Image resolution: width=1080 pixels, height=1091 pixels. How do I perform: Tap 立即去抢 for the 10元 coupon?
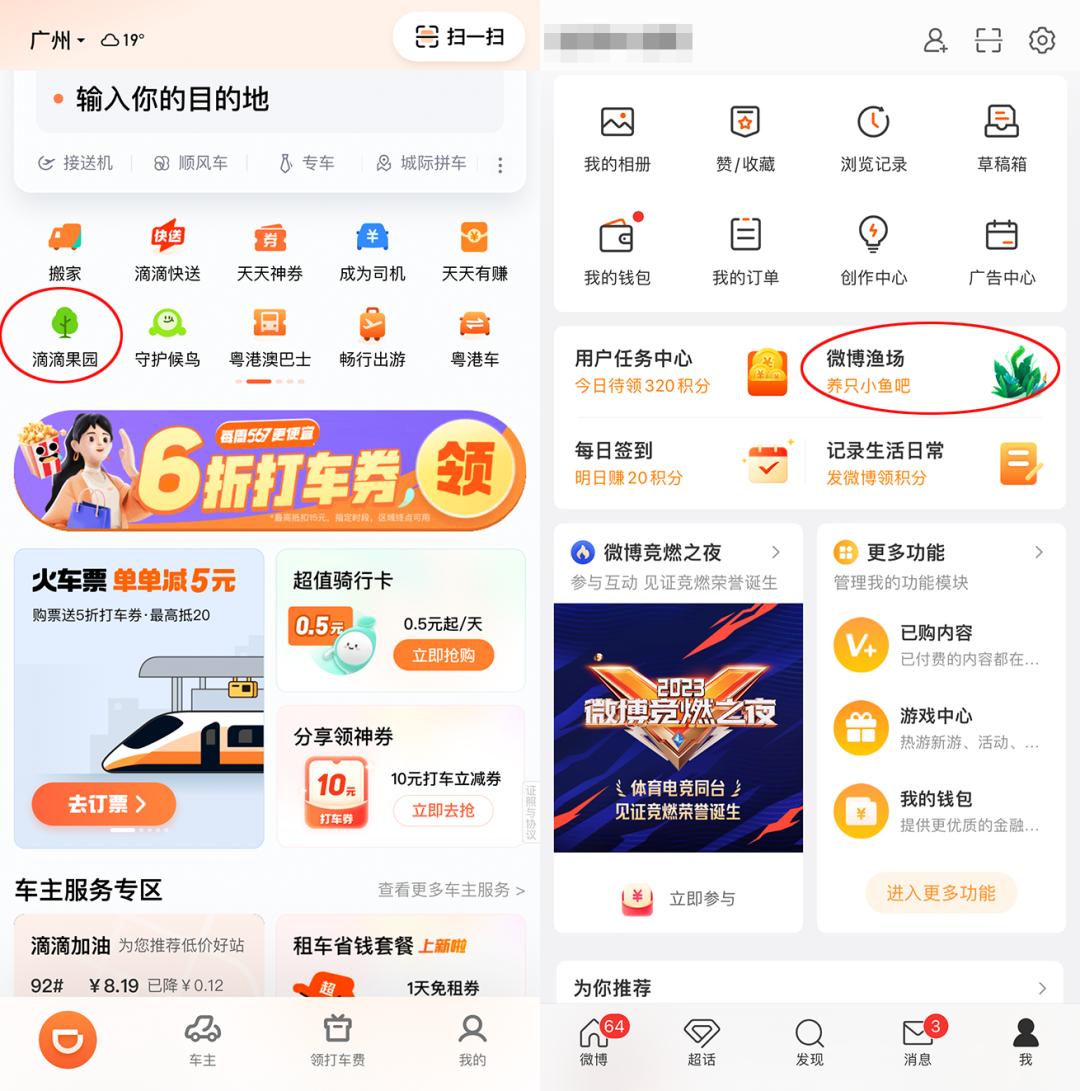click(x=443, y=810)
